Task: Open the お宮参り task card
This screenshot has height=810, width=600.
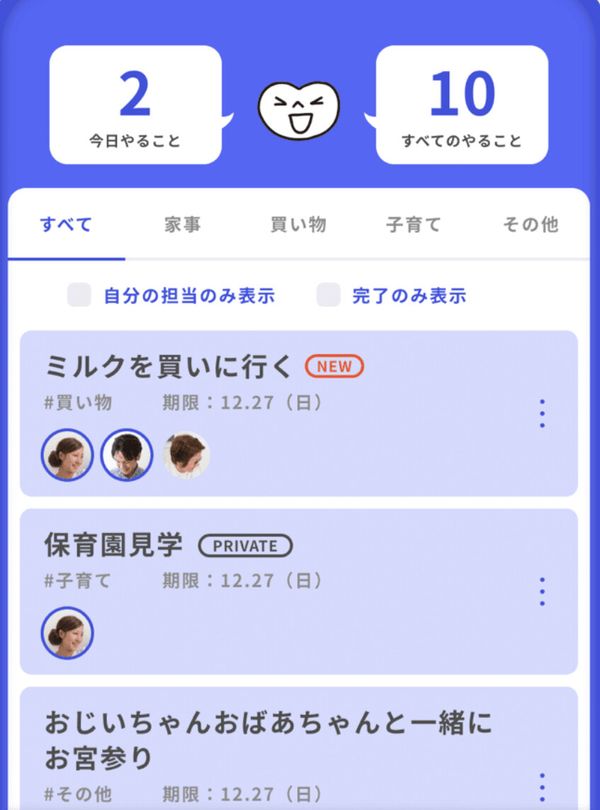Action: coord(299,749)
